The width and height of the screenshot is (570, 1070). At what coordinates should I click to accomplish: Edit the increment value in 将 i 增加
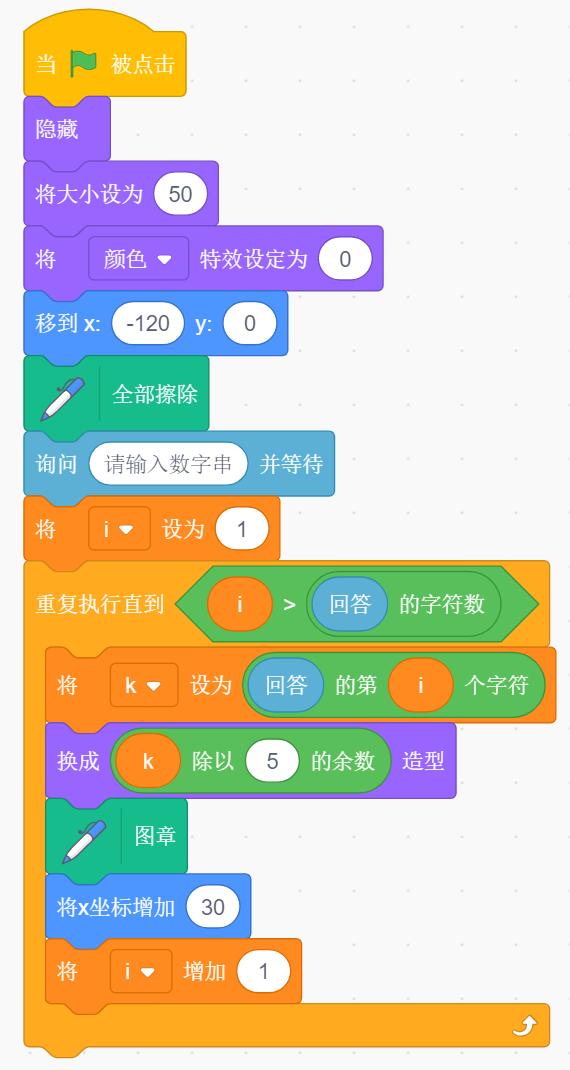click(263, 972)
